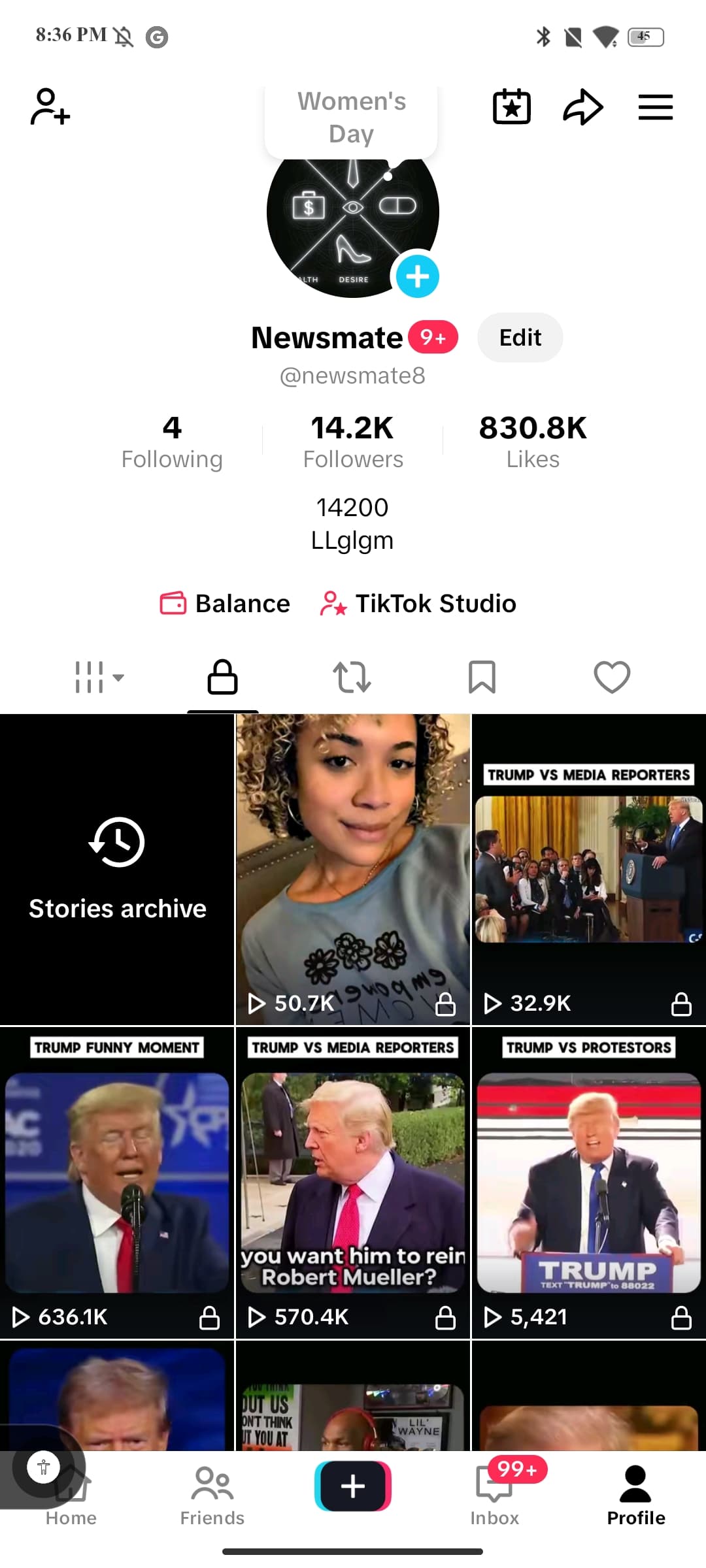This screenshot has width=706, height=1568.
Task: Open Balance
Action: [x=225, y=604]
